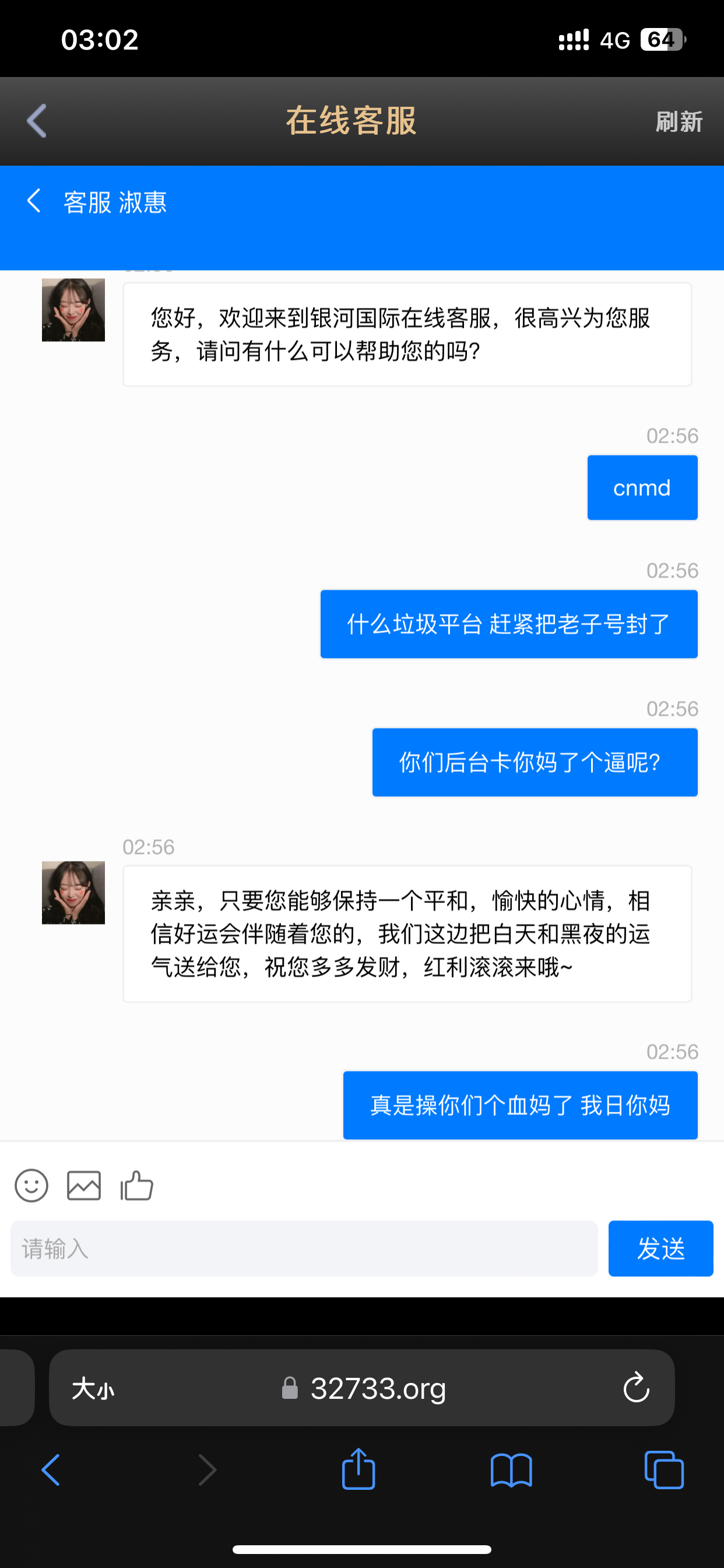Tap the agent's avatar photo
Image resolution: width=724 pixels, height=1568 pixels.
(x=73, y=310)
